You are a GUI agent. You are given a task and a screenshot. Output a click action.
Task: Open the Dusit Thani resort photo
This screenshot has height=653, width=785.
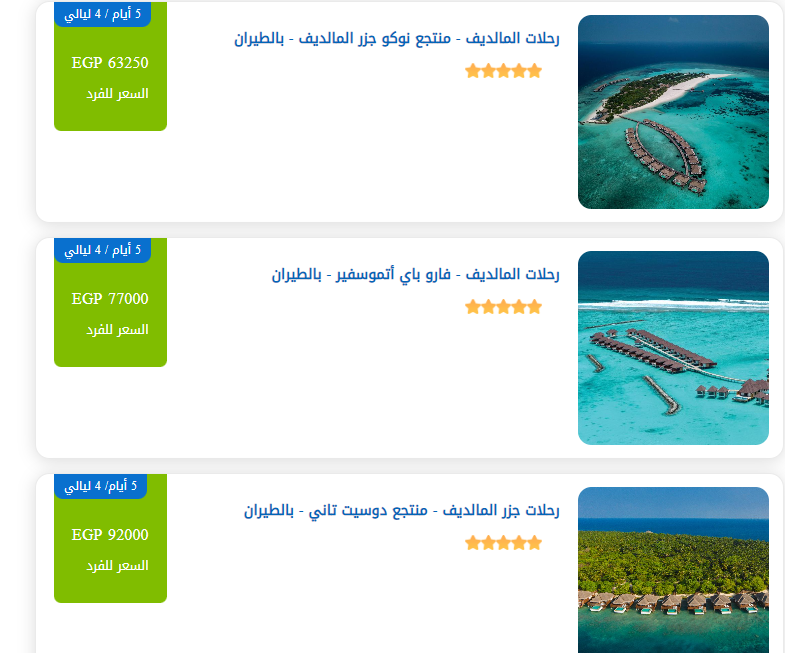(x=673, y=570)
